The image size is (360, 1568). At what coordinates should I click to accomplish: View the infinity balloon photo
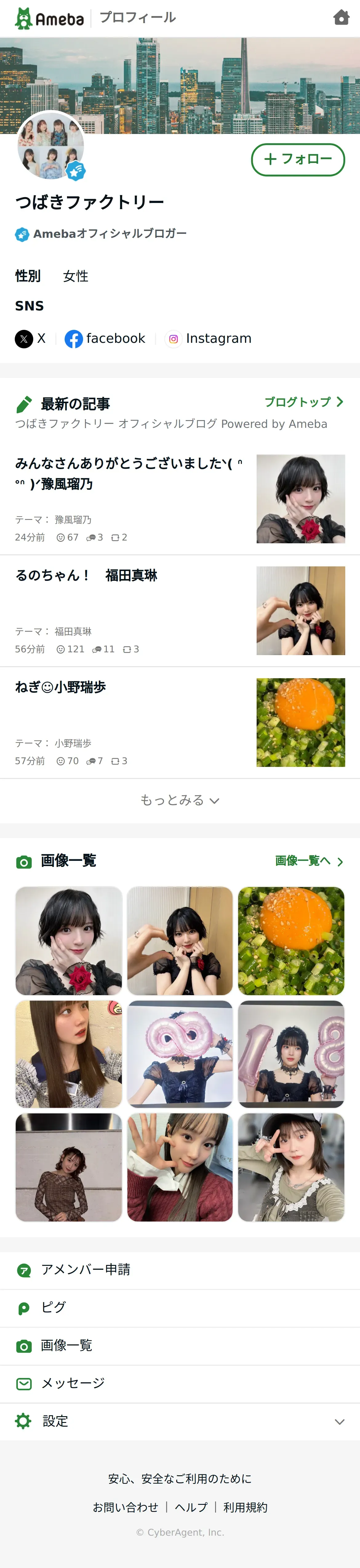click(179, 1054)
